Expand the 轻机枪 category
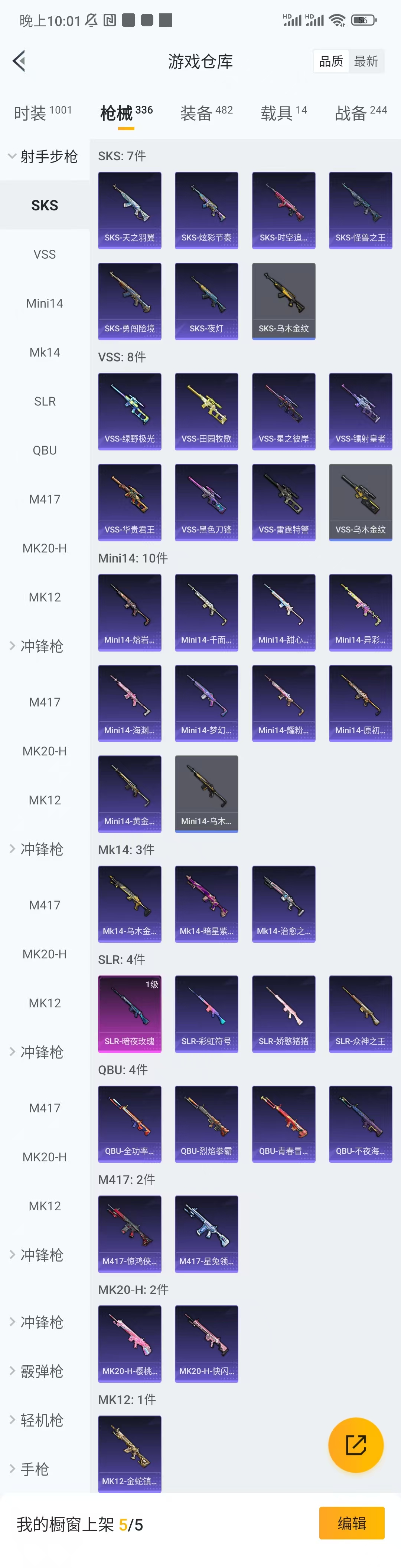 (x=42, y=1420)
